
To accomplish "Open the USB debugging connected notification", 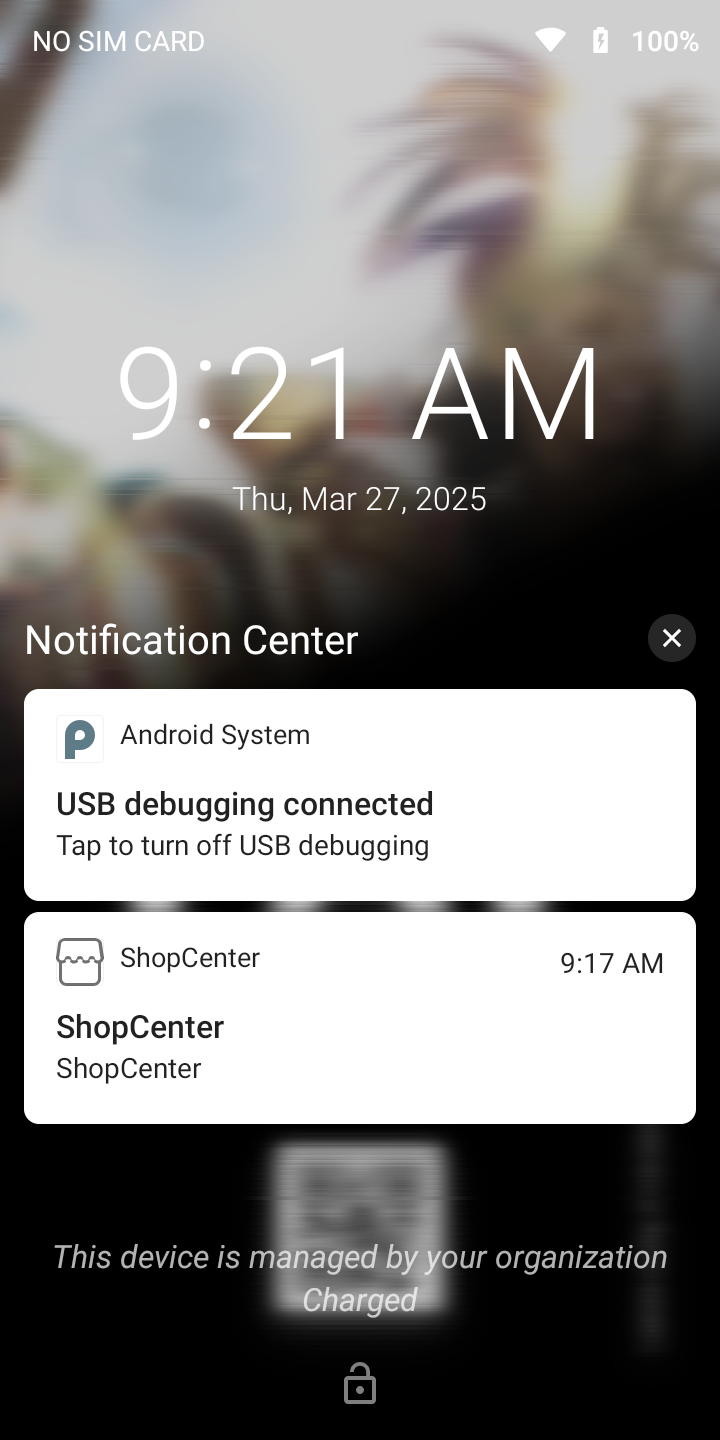I will pos(360,795).
